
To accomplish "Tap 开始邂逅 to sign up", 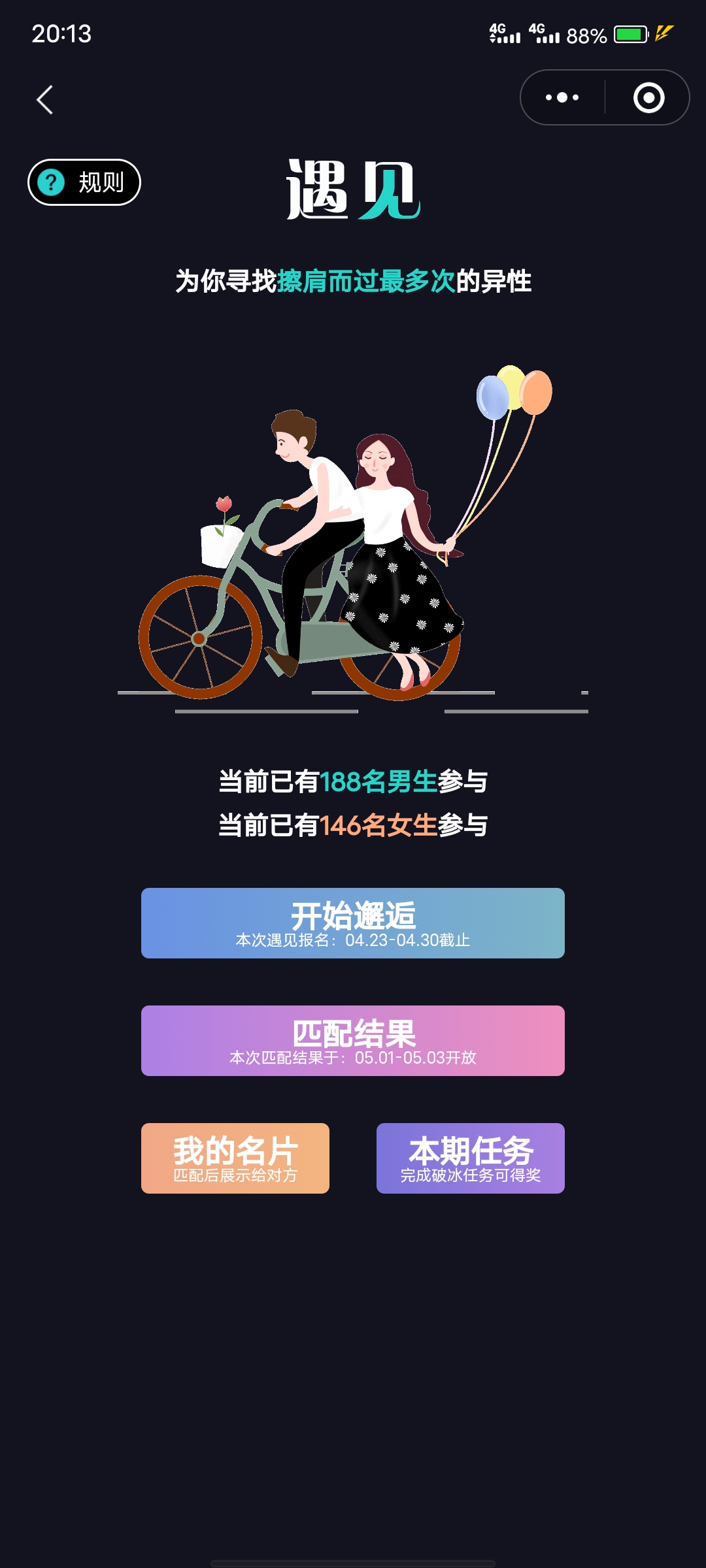I will tap(353, 923).
